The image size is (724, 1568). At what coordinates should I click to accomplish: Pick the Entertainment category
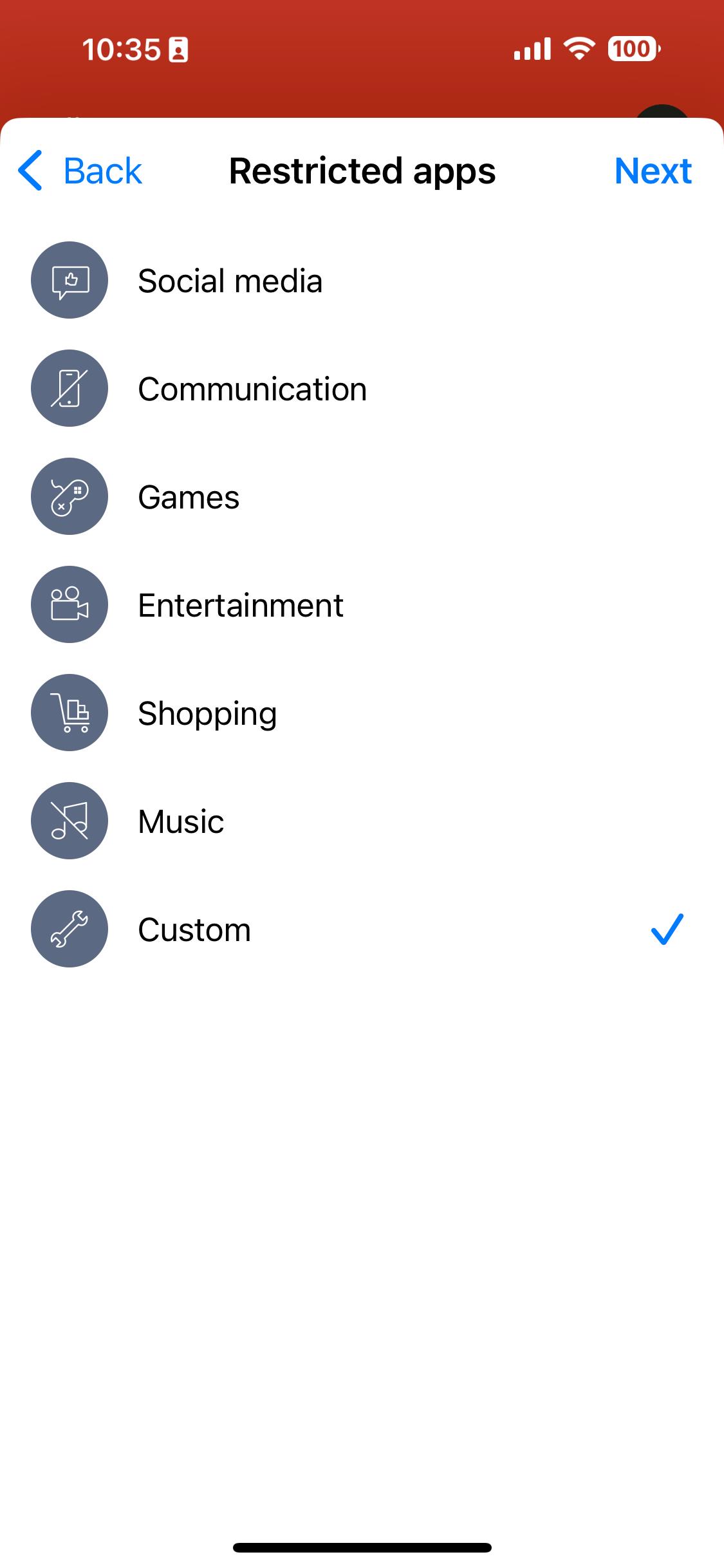coord(362,604)
